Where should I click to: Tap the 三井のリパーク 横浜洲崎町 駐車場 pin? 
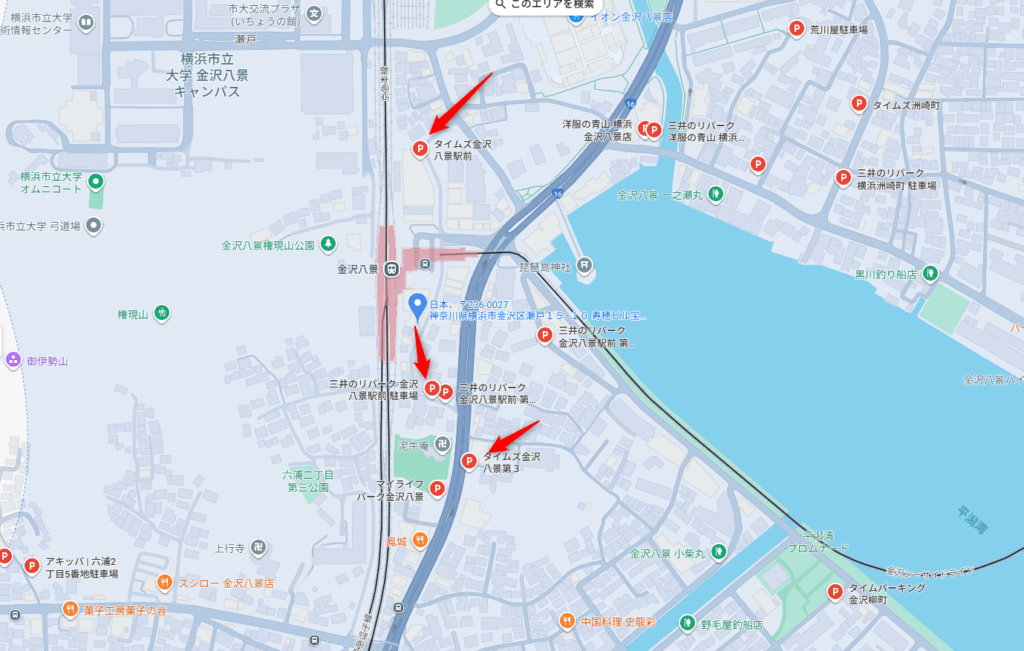point(842,177)
